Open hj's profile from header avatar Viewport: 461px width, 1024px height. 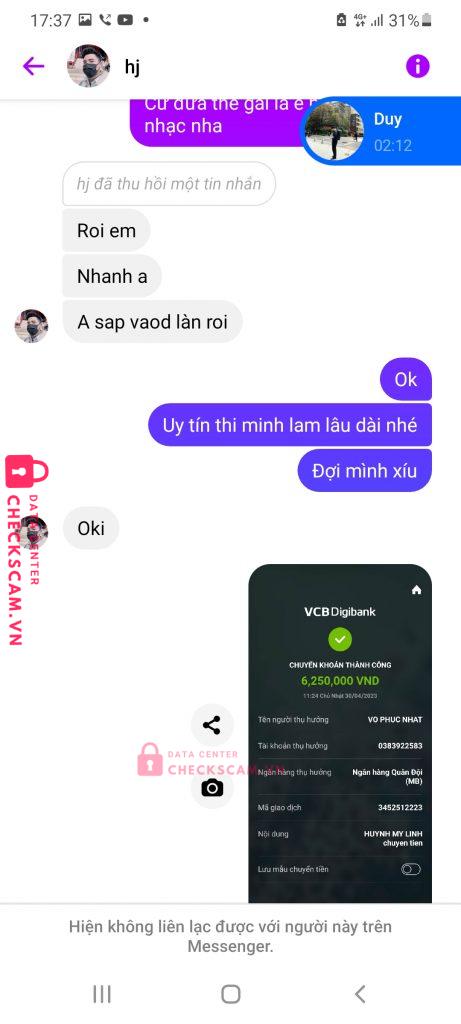tap(88, 66)
